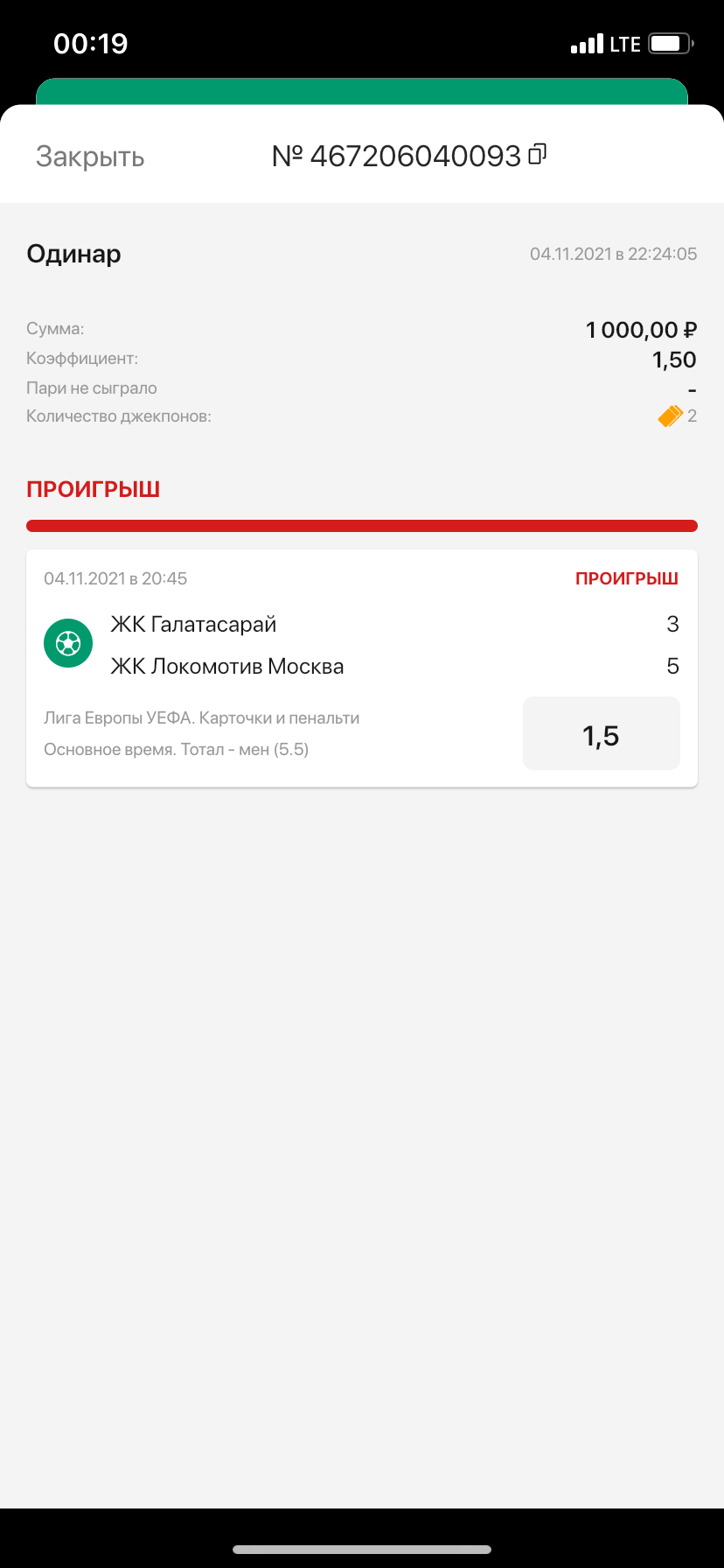
Task: Copy bet number 467206040093
Action: click(538, 154)
